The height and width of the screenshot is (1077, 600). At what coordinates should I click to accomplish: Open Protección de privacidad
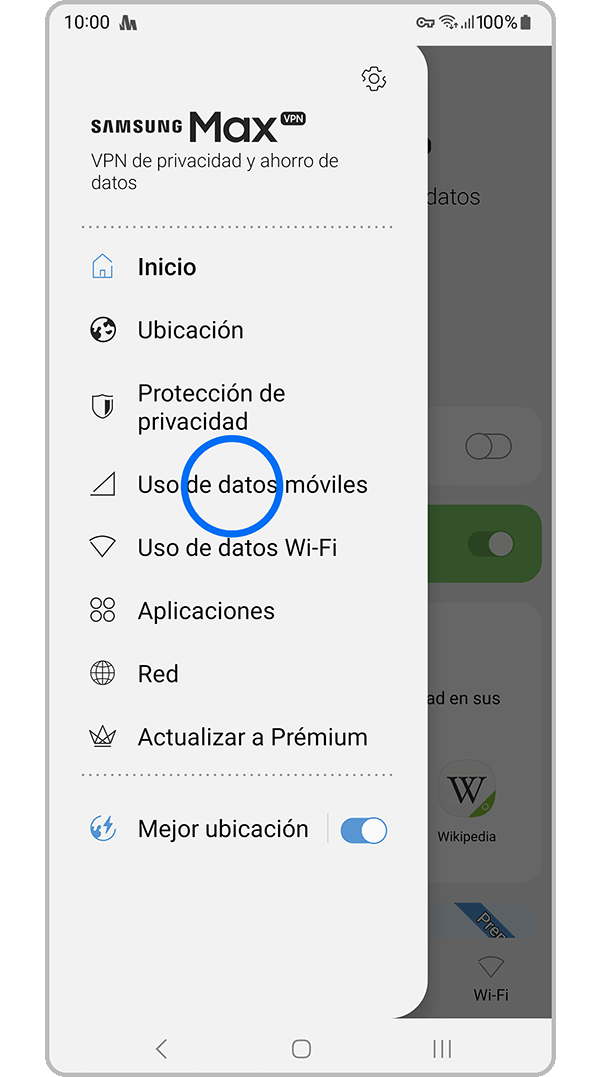210,407
